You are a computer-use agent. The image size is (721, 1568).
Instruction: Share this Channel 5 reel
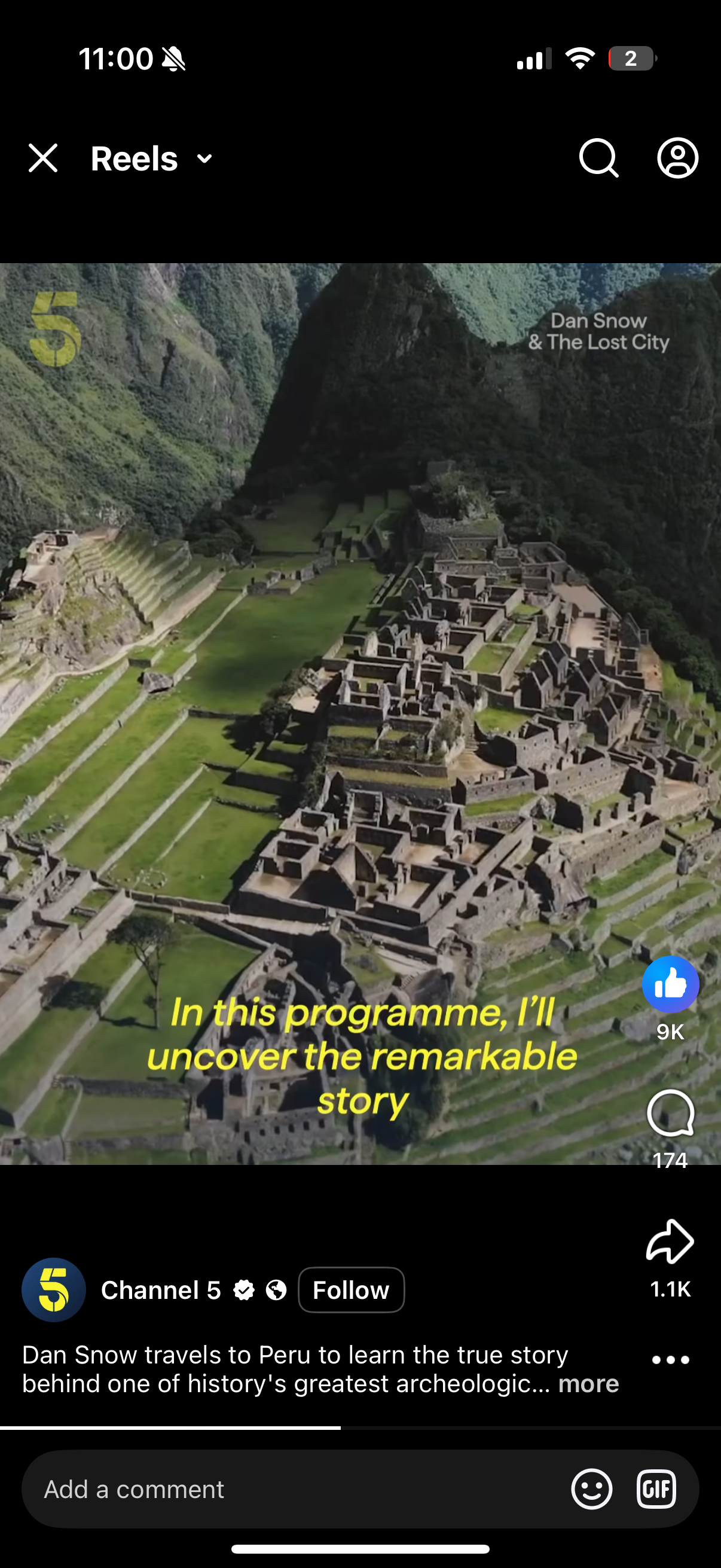click(x=671, y=1241)
